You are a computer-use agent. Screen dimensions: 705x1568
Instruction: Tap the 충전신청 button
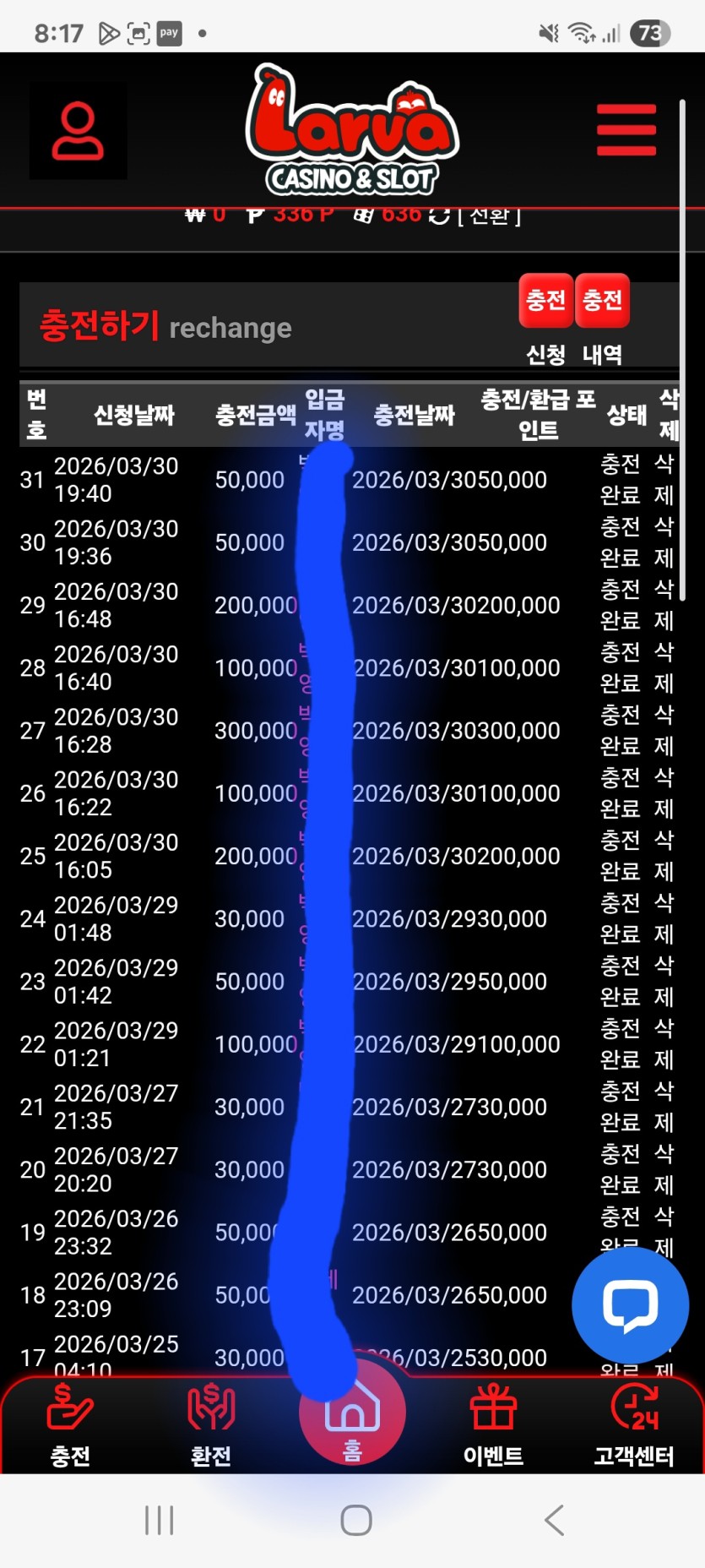coord(545,301)
